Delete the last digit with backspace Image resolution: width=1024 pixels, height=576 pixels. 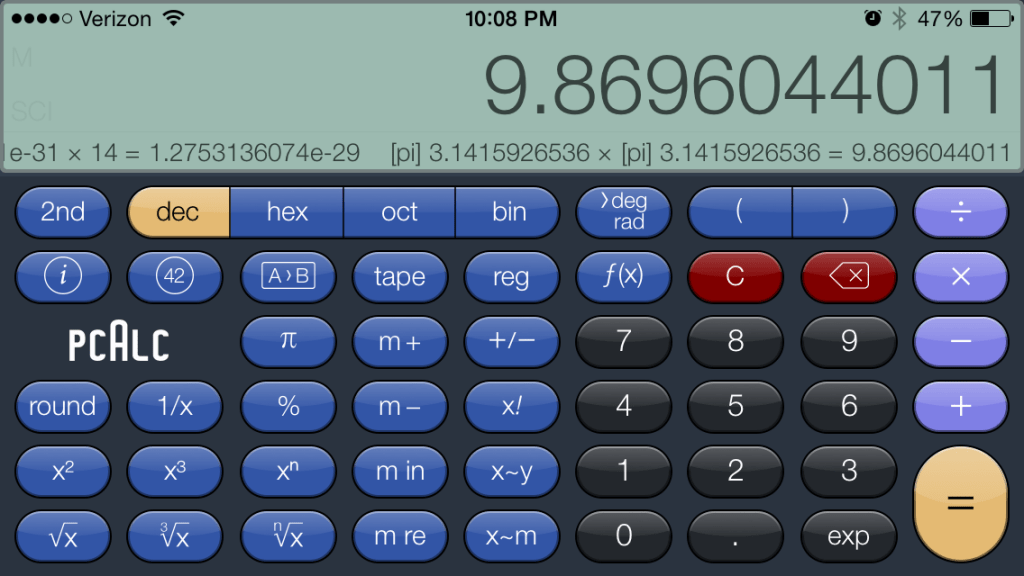pos(848,276)
